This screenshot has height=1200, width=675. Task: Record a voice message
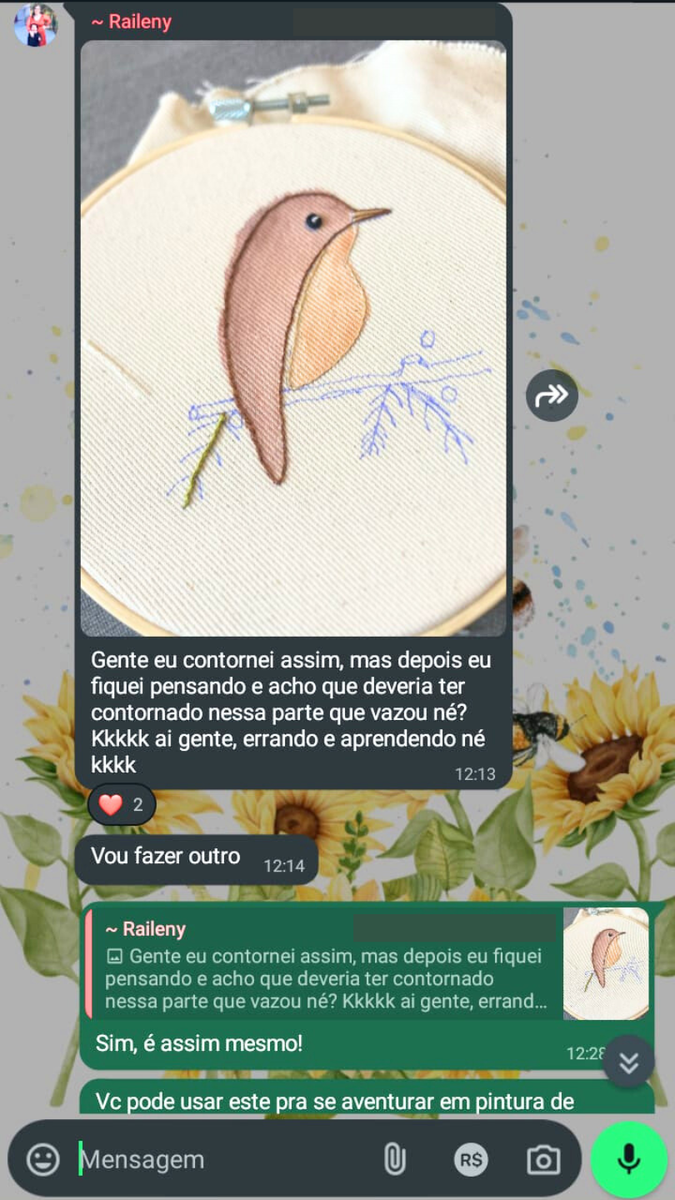(628, 1160)
